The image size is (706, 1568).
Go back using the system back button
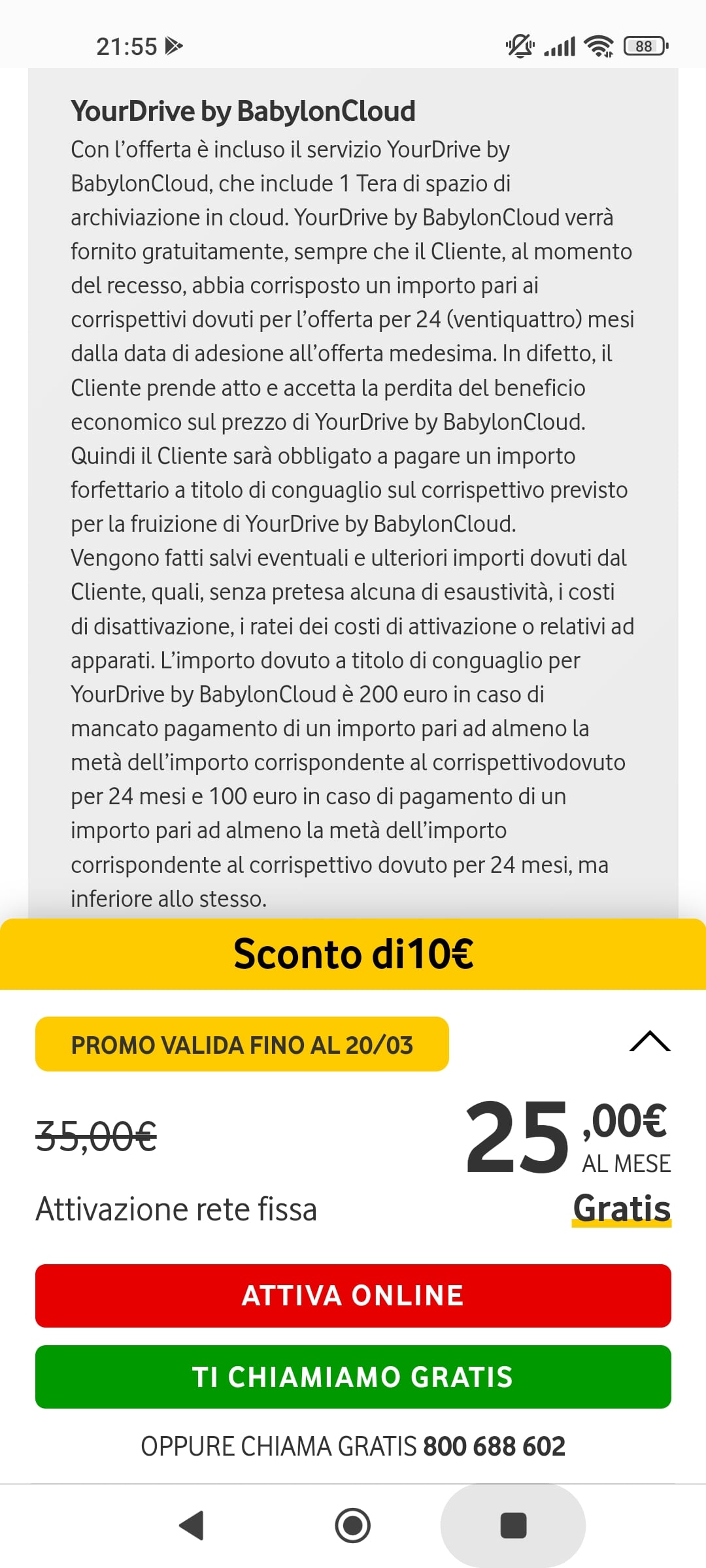point(192,1526)
